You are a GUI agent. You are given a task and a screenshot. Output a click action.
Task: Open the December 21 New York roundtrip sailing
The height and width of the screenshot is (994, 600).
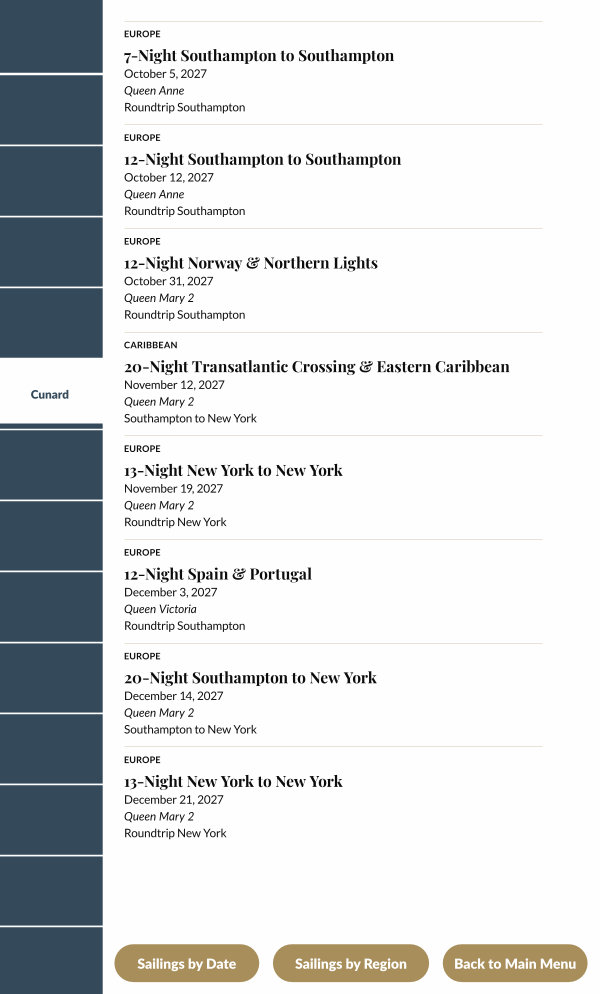[233, 782]
